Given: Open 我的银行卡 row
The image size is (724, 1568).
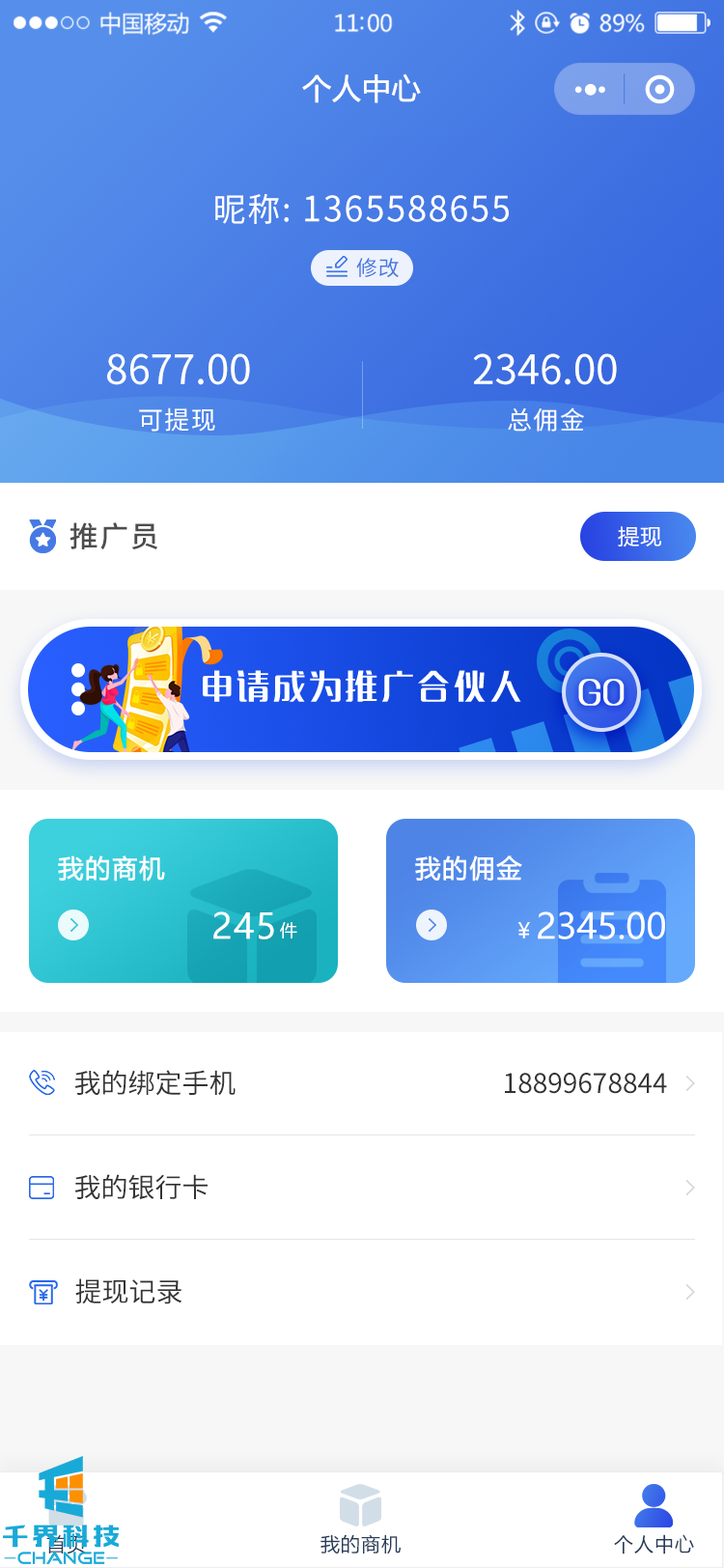Looking at the screenshot, I should 362,1188.
